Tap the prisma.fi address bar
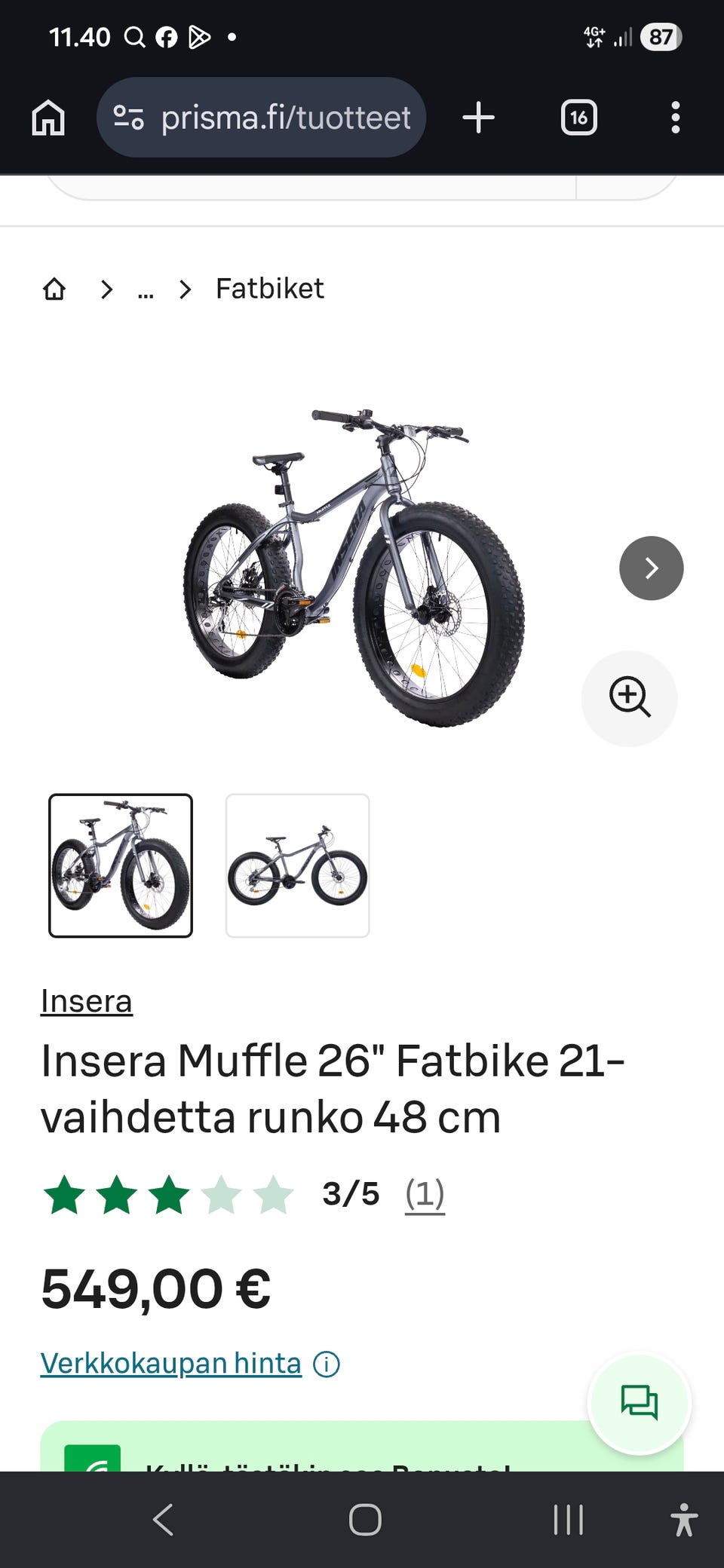Screen dimensions: 724x1568 coord(261,118)
